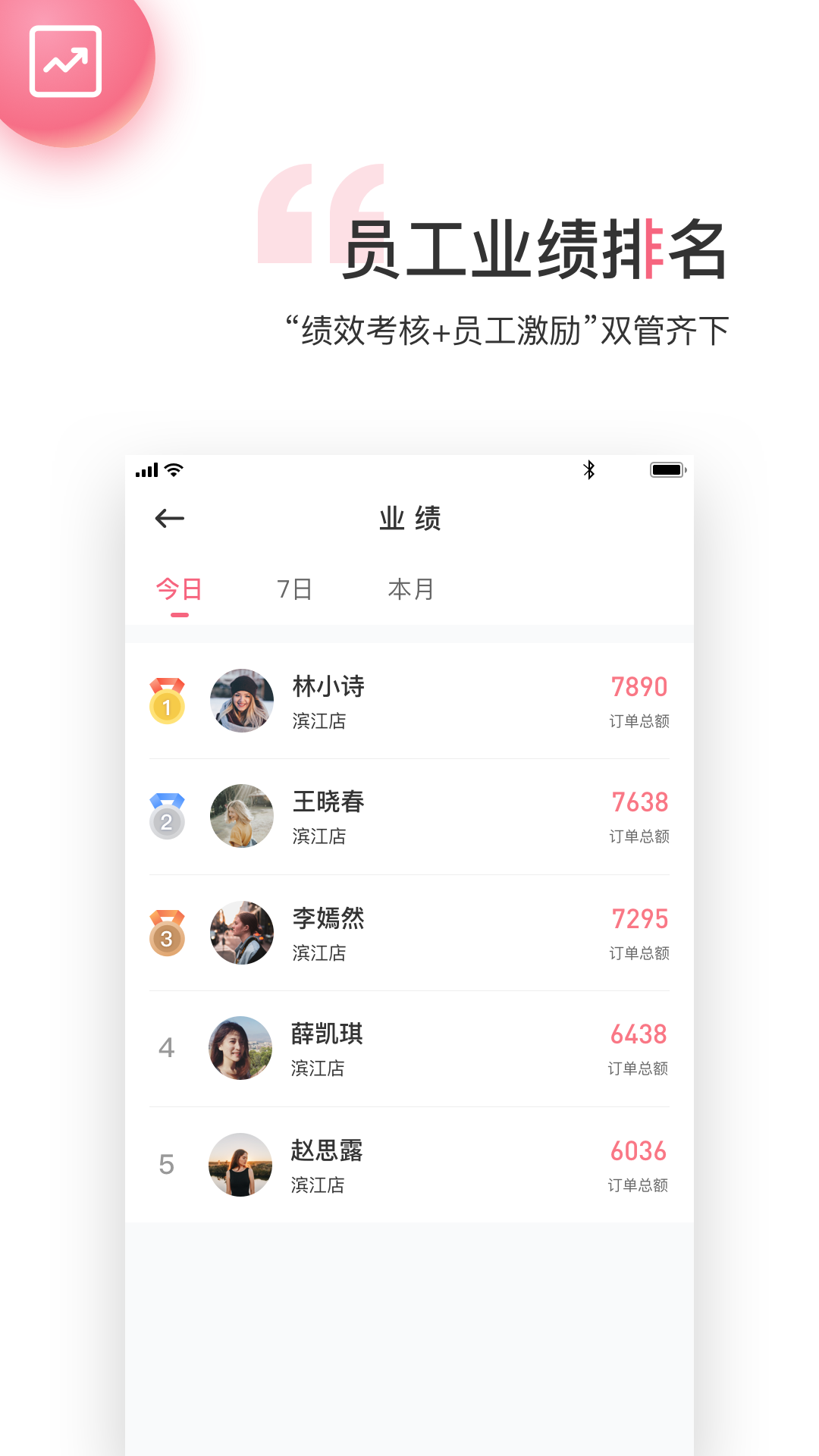Click 李嫣然's avatar photo

241,934
